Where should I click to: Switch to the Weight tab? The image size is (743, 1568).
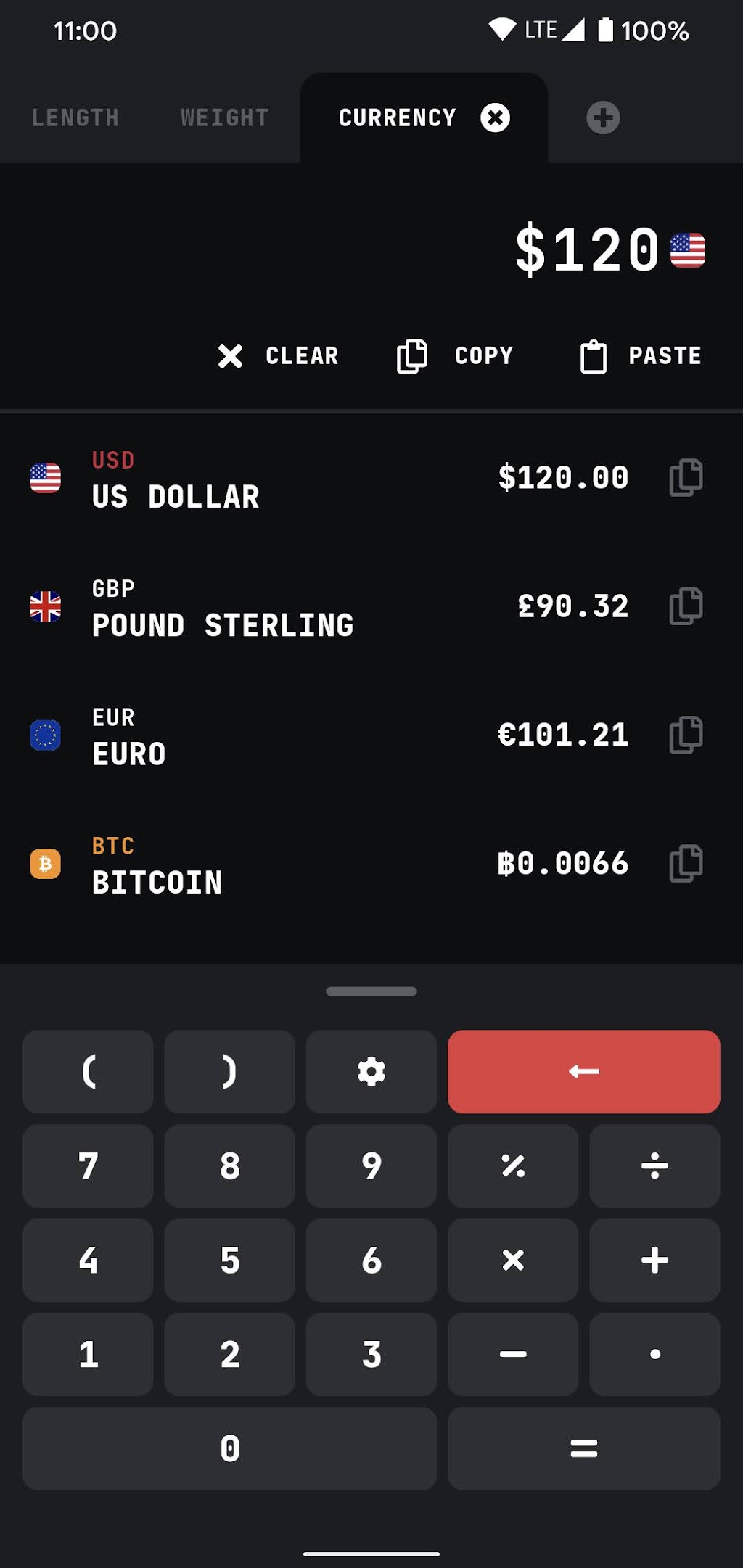pyautogui.click(x=224, y=117)
